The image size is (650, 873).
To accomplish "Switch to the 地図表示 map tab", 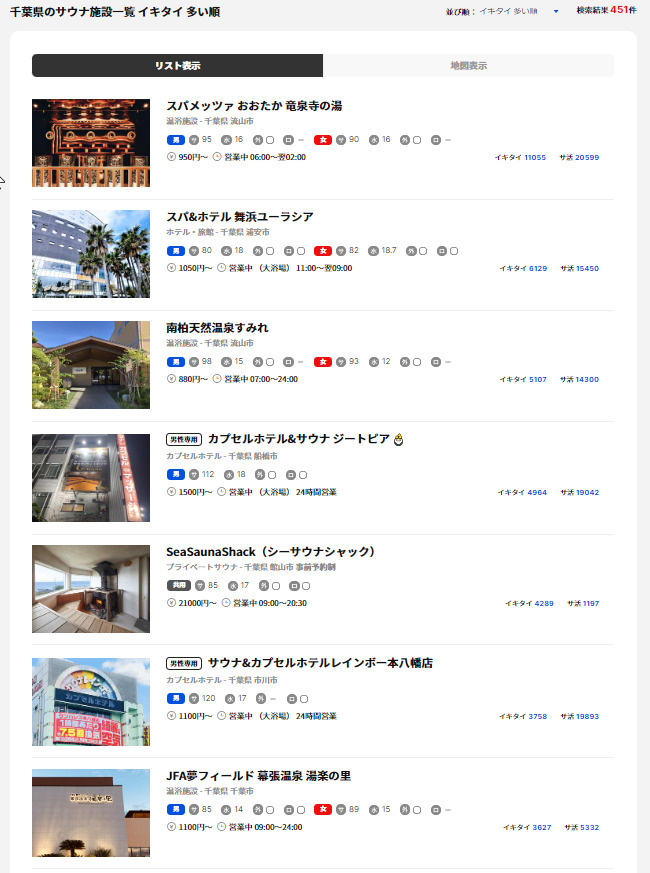I will (x=468, y=66).
